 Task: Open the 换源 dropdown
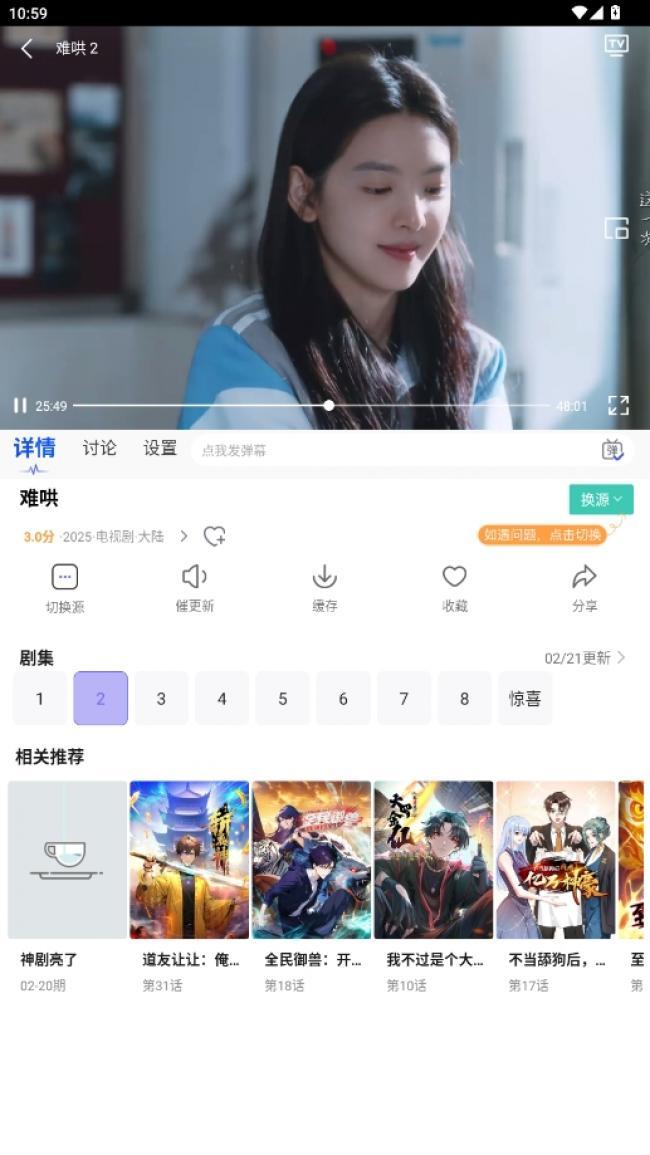point(601,499)
